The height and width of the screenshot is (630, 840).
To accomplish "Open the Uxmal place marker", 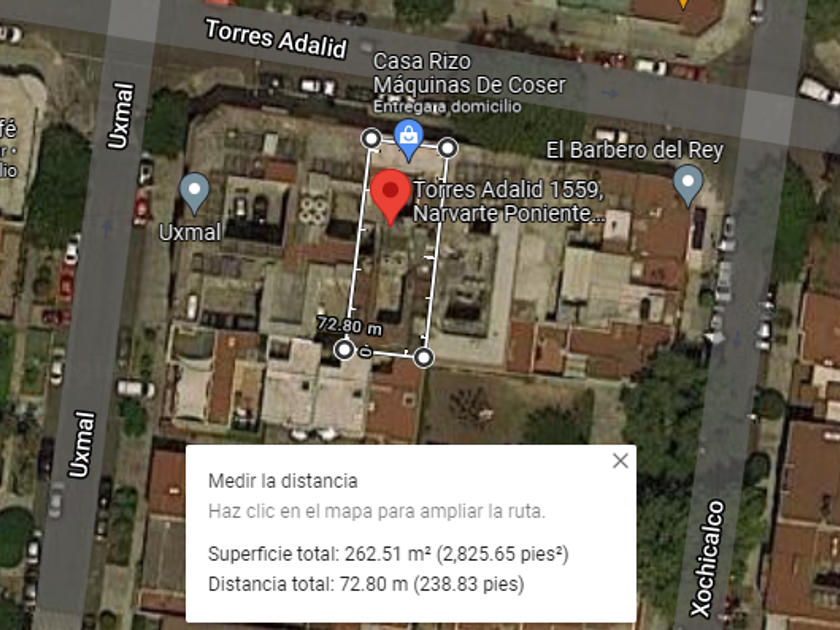I will (x=194, y=190).
